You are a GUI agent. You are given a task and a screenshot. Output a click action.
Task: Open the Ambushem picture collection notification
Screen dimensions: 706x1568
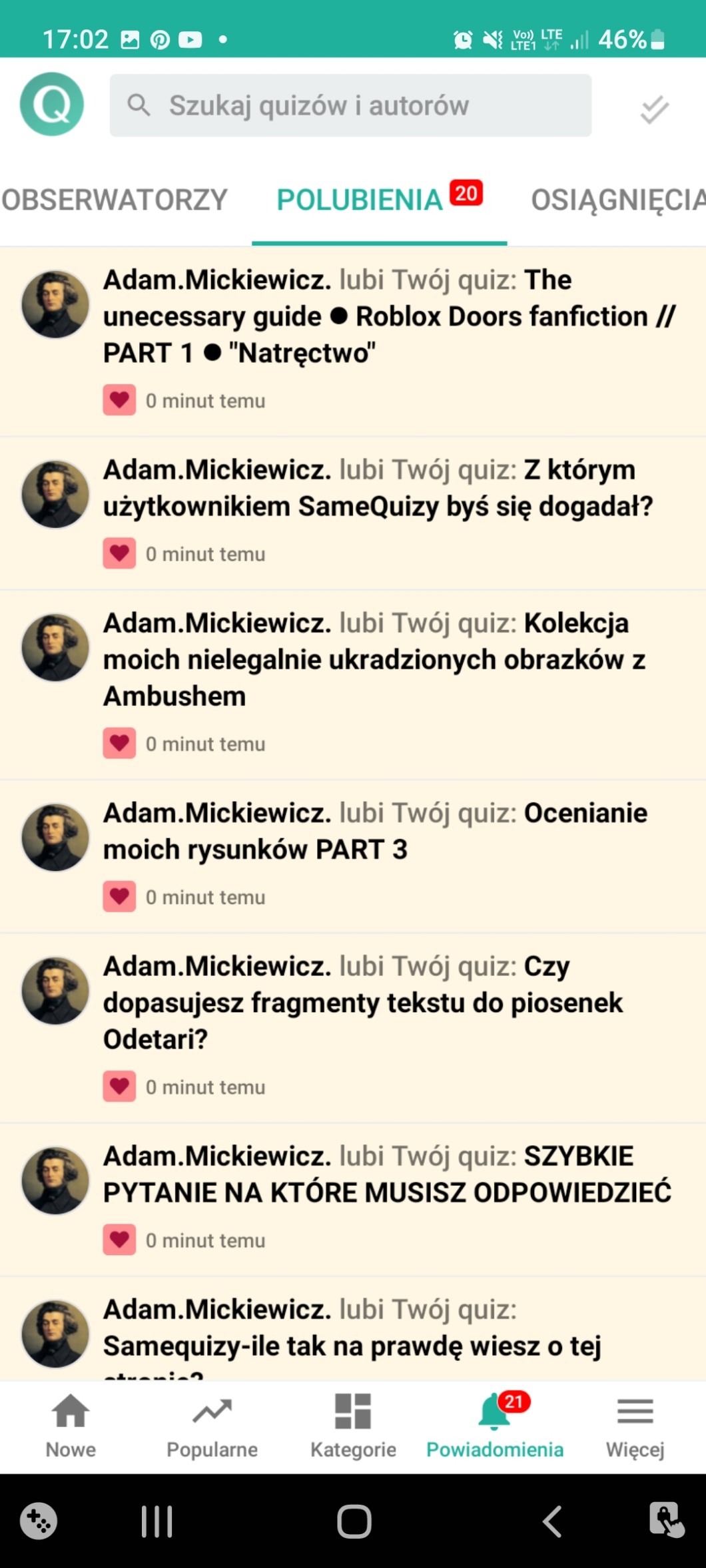[x=374, y=660]
